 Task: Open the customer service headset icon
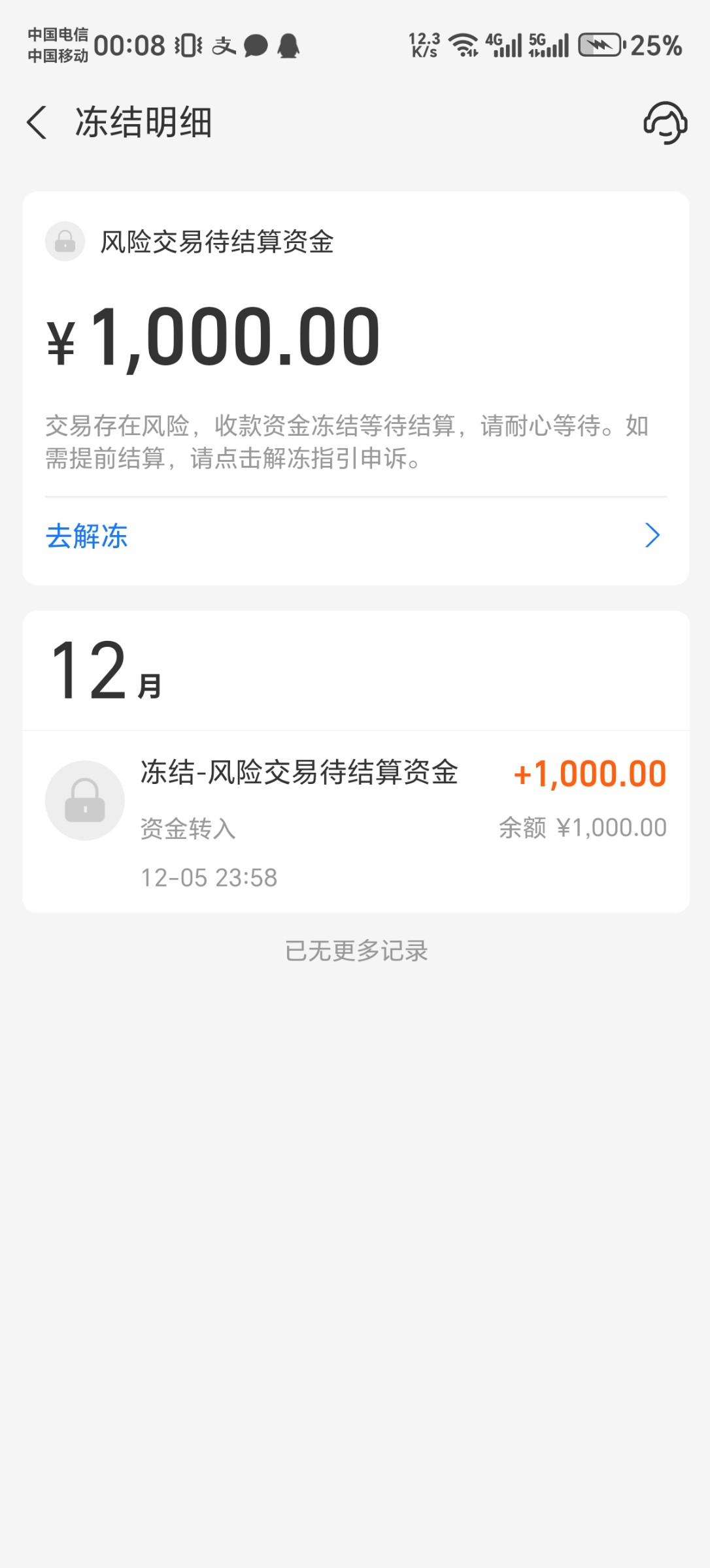point(665,122)
